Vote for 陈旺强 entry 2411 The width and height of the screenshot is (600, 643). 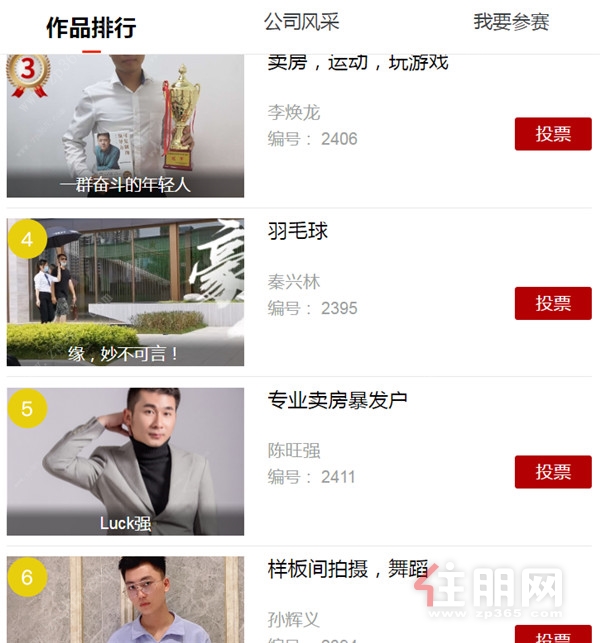tap(553, 472)
